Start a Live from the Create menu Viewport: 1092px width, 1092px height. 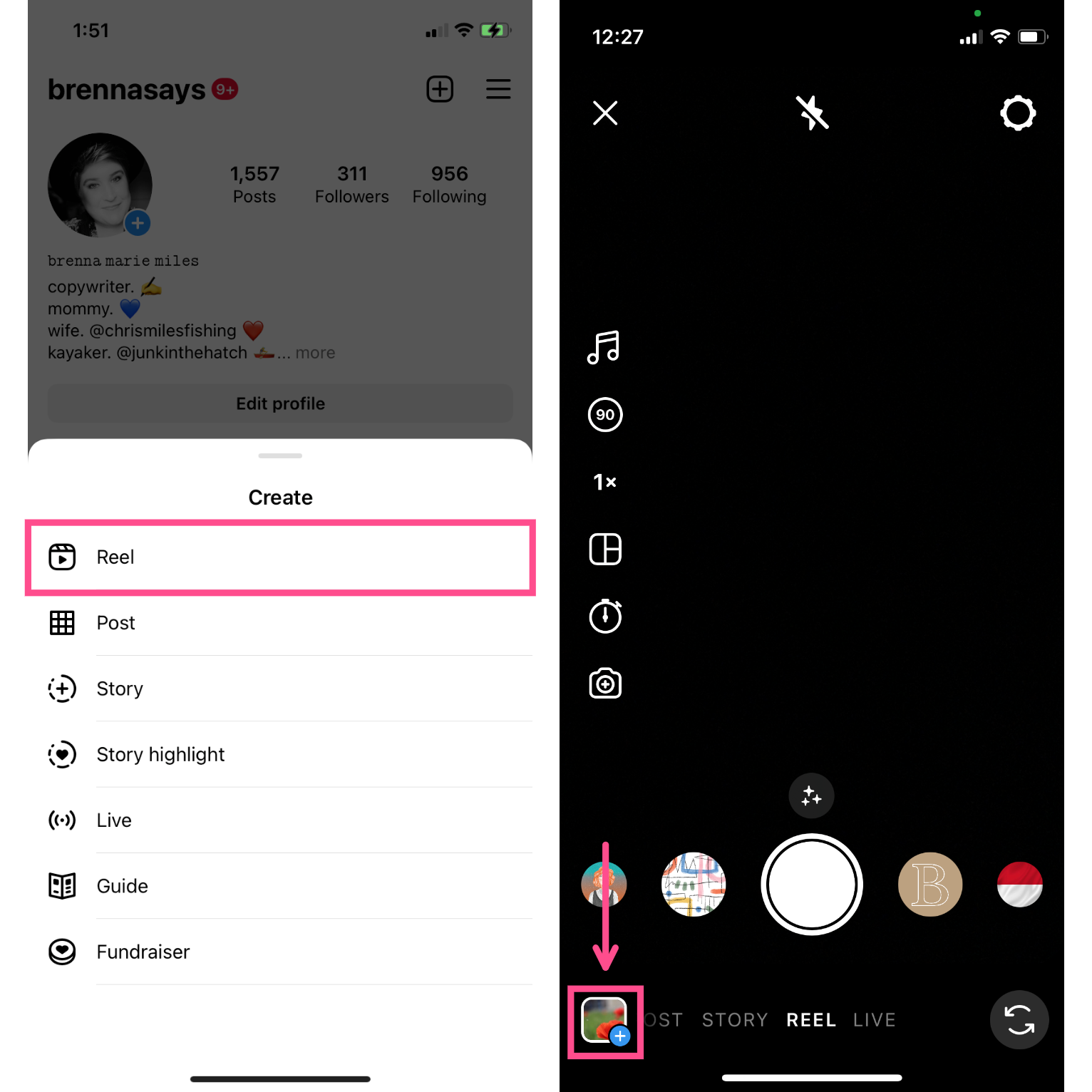tap(279, 820)
